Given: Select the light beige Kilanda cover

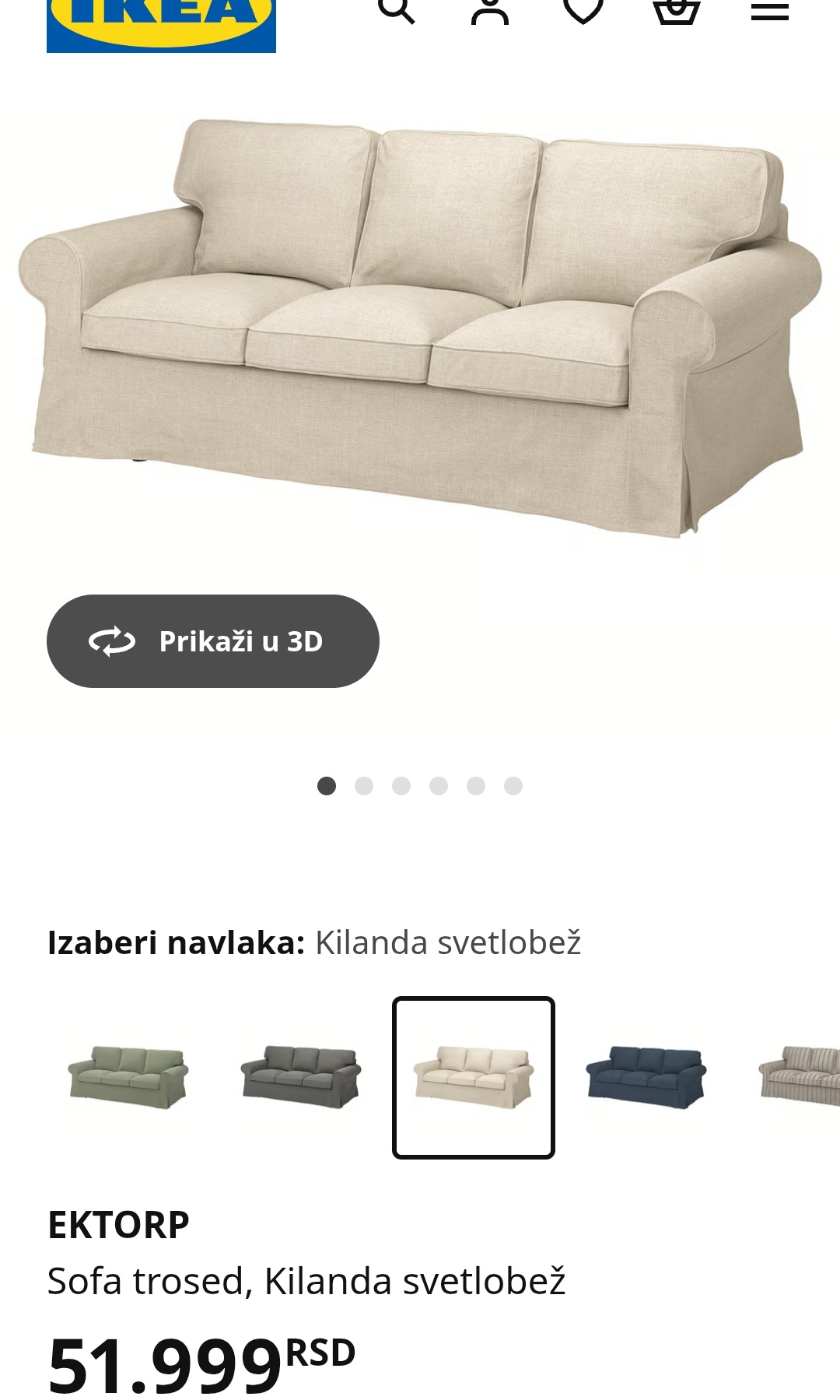Looking at the screenshot, I should click(x=474, y=1077).
